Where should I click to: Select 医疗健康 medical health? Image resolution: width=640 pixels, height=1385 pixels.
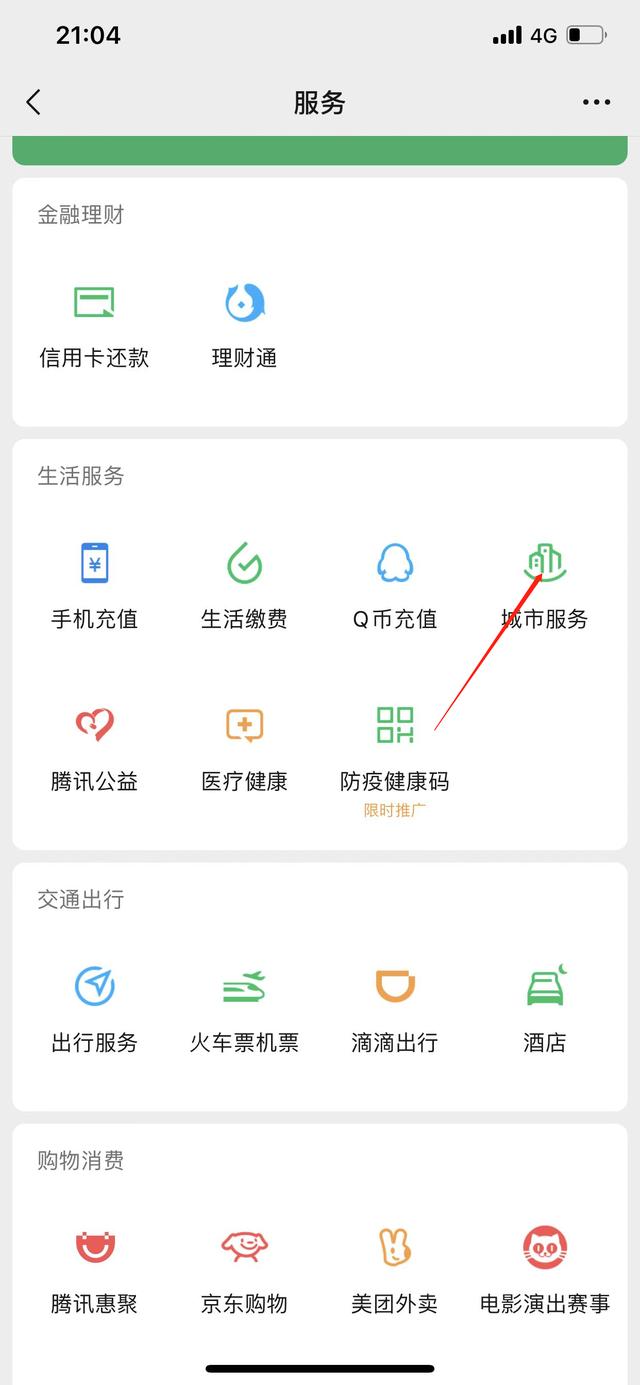pos(244,749)
